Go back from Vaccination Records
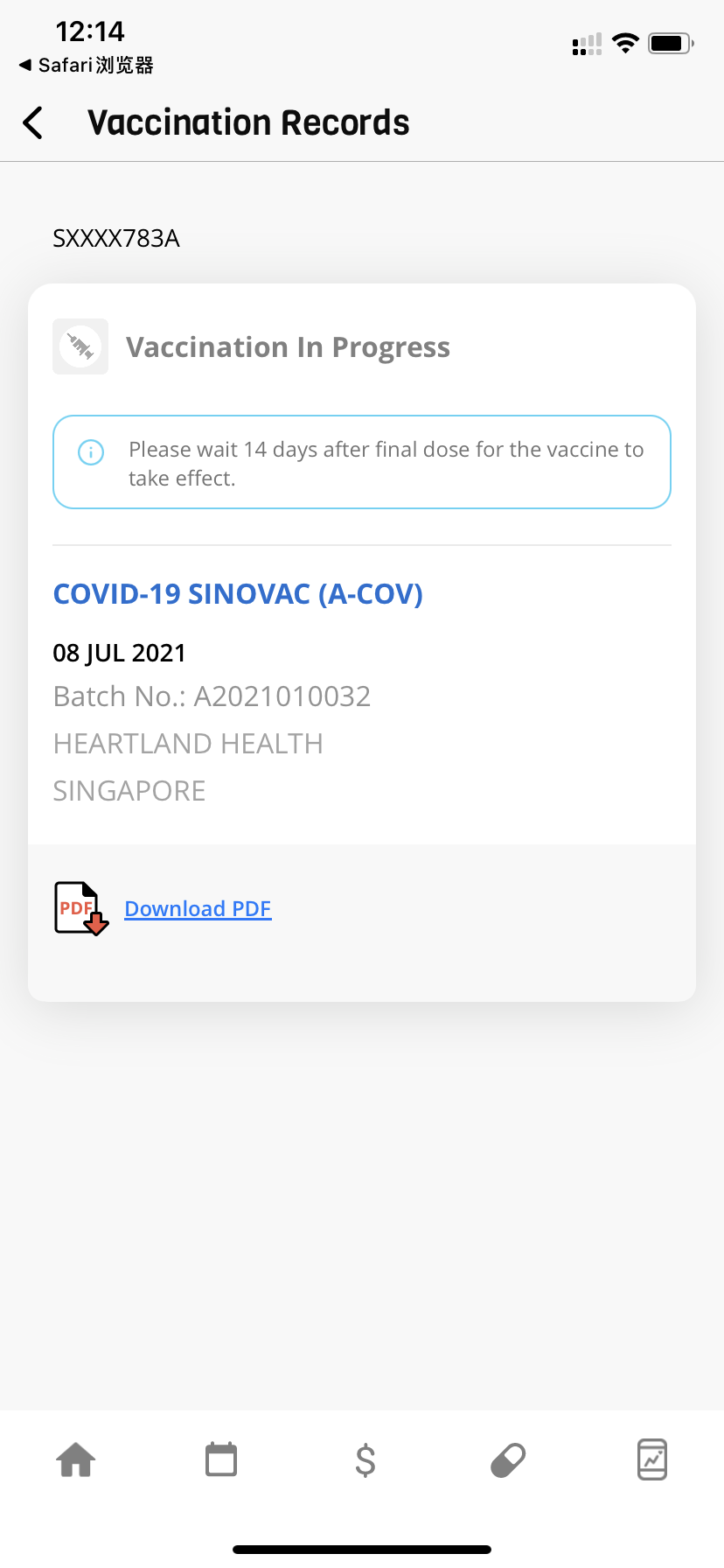The image size is (724, 1568). 33,122
